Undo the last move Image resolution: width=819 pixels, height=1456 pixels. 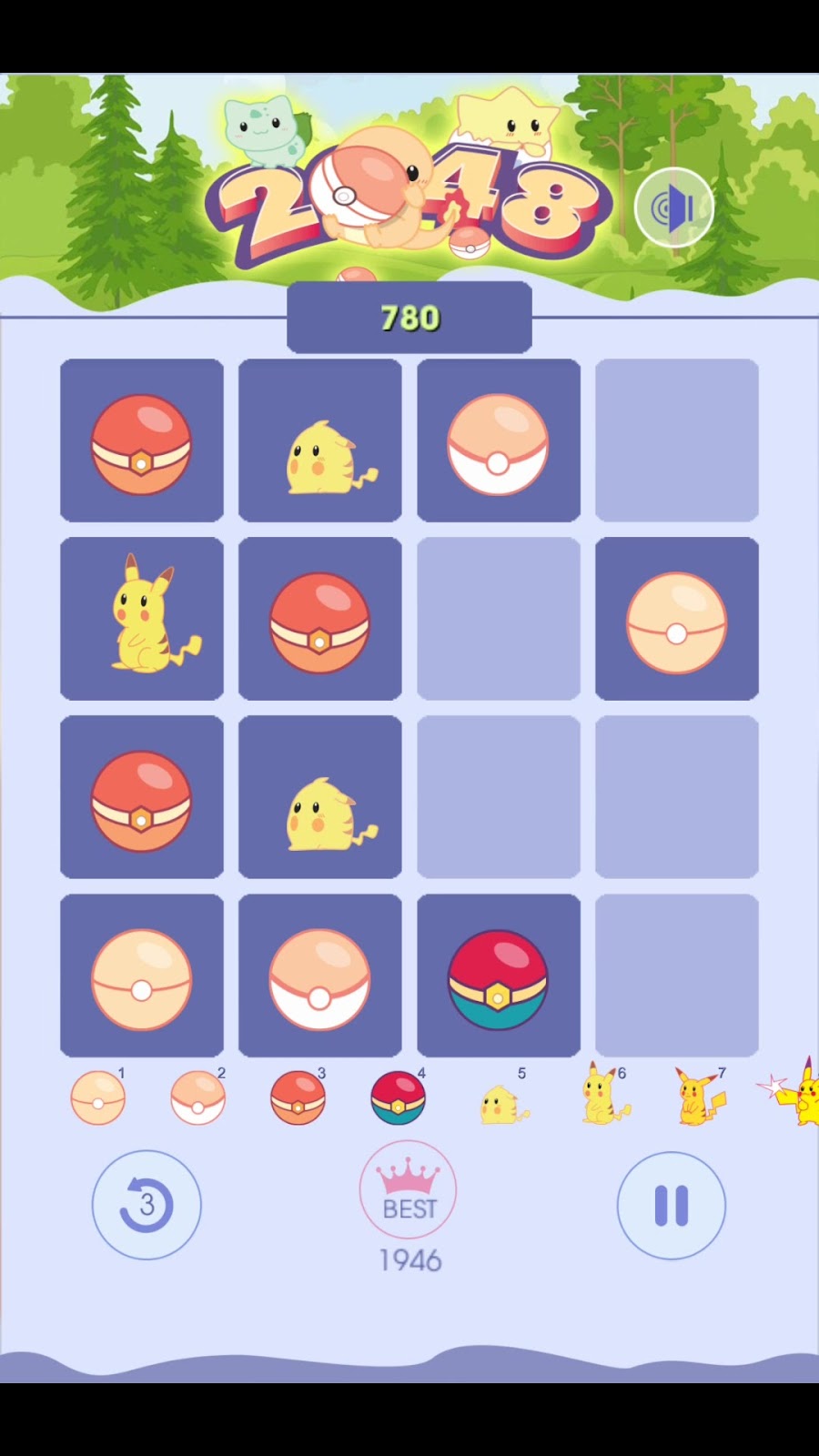tap(147, 1205)
